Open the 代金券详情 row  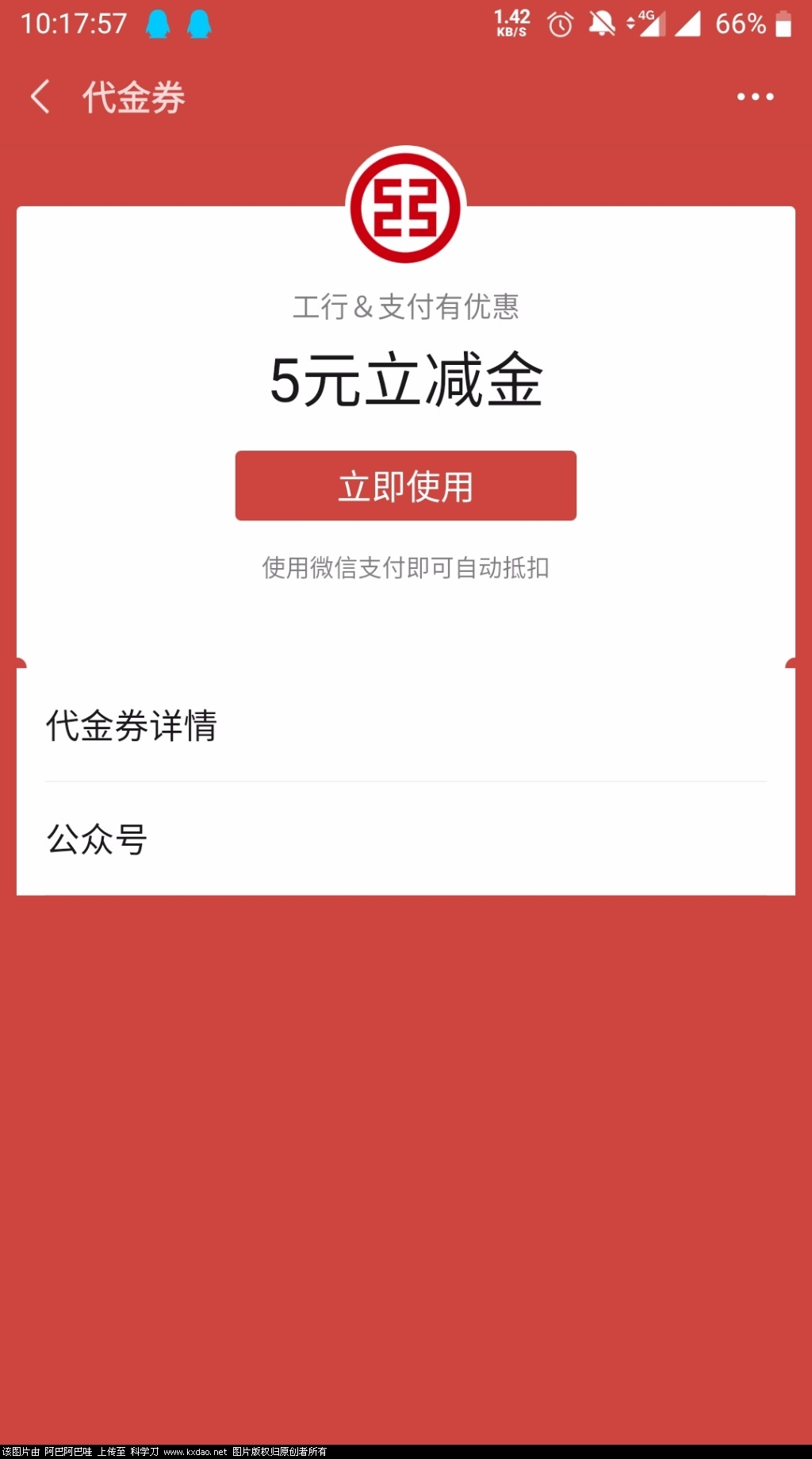(405, 725)
